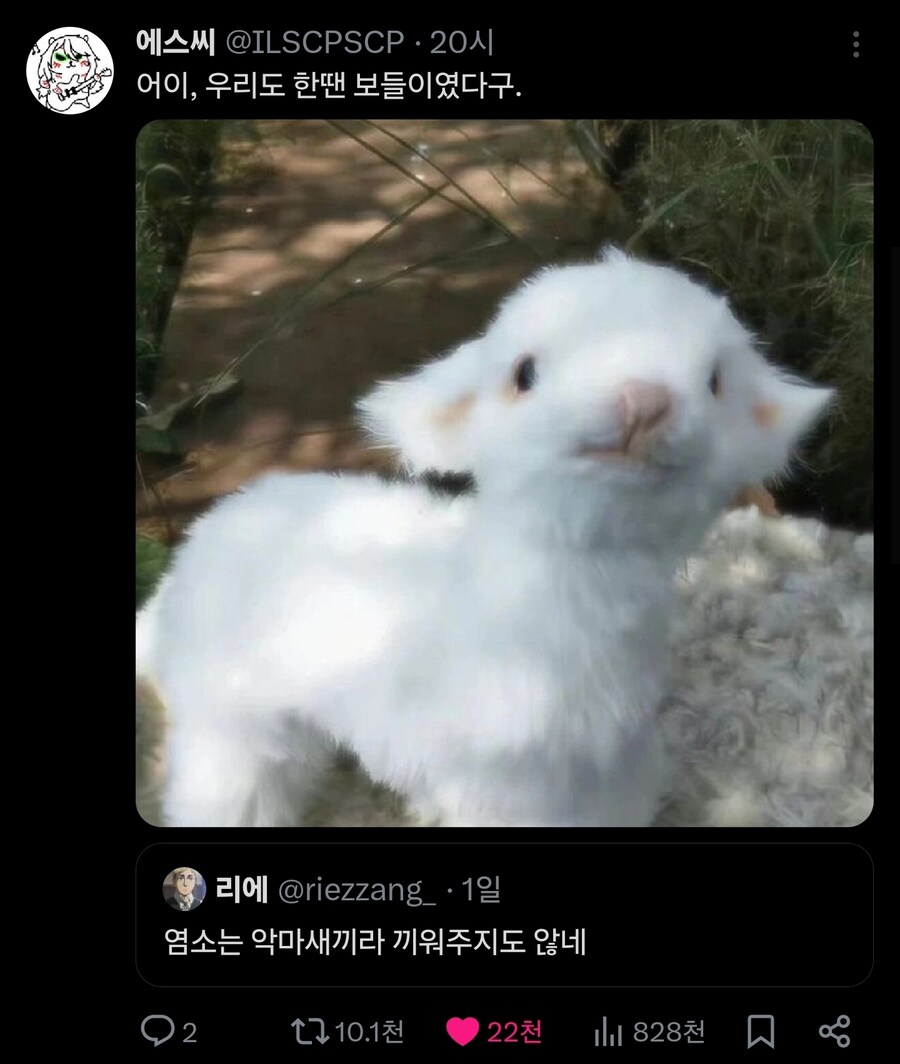Open 리에's profile avatar in quoted tweet
Image resolution: width=900 pixels, height=1064 pixels.
[x=186, y=891]
